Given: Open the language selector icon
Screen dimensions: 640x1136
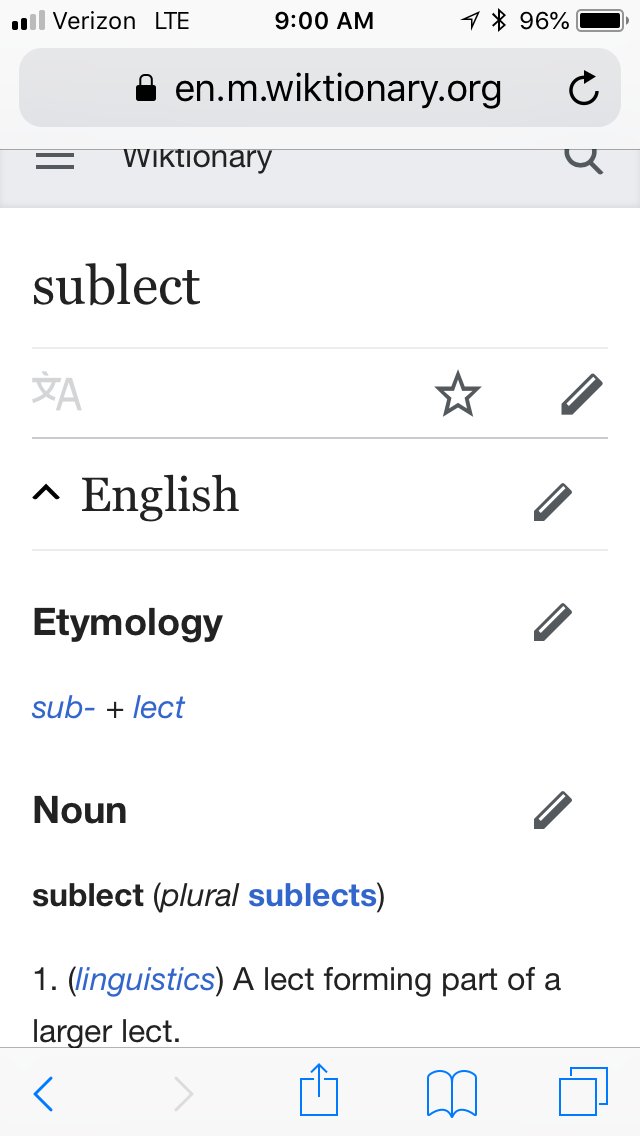Looking at the screenshot, I should click(57, 392).
